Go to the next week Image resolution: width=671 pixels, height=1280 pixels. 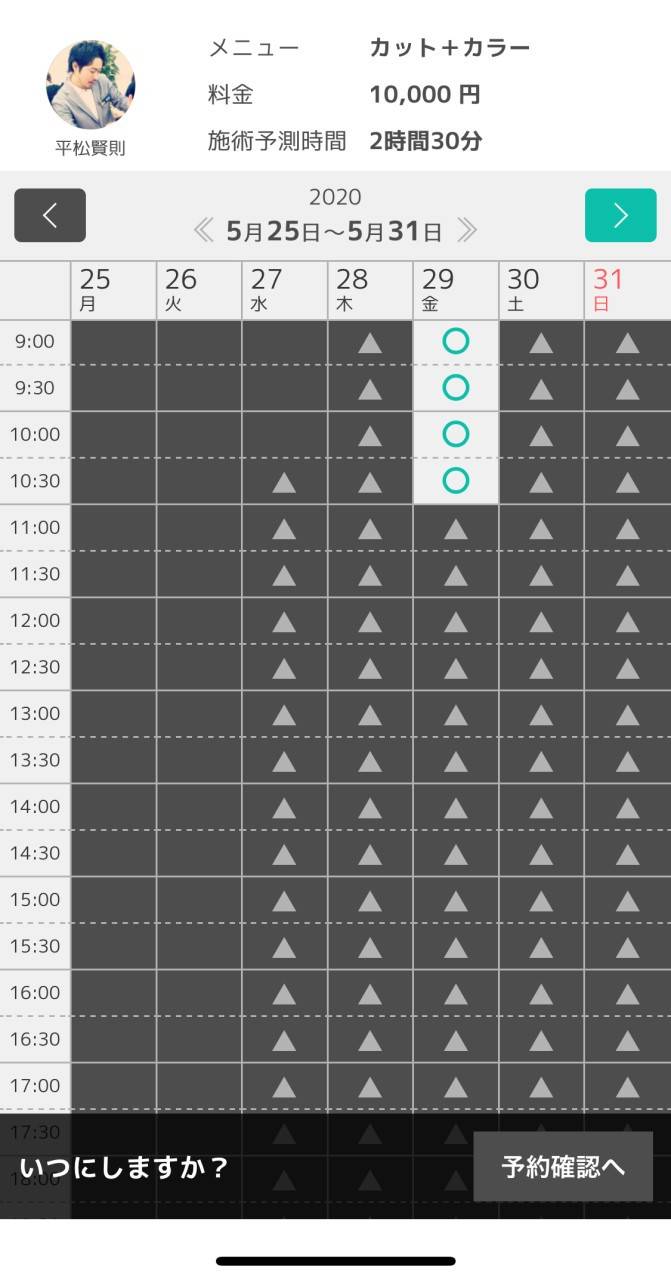(620, 215)
